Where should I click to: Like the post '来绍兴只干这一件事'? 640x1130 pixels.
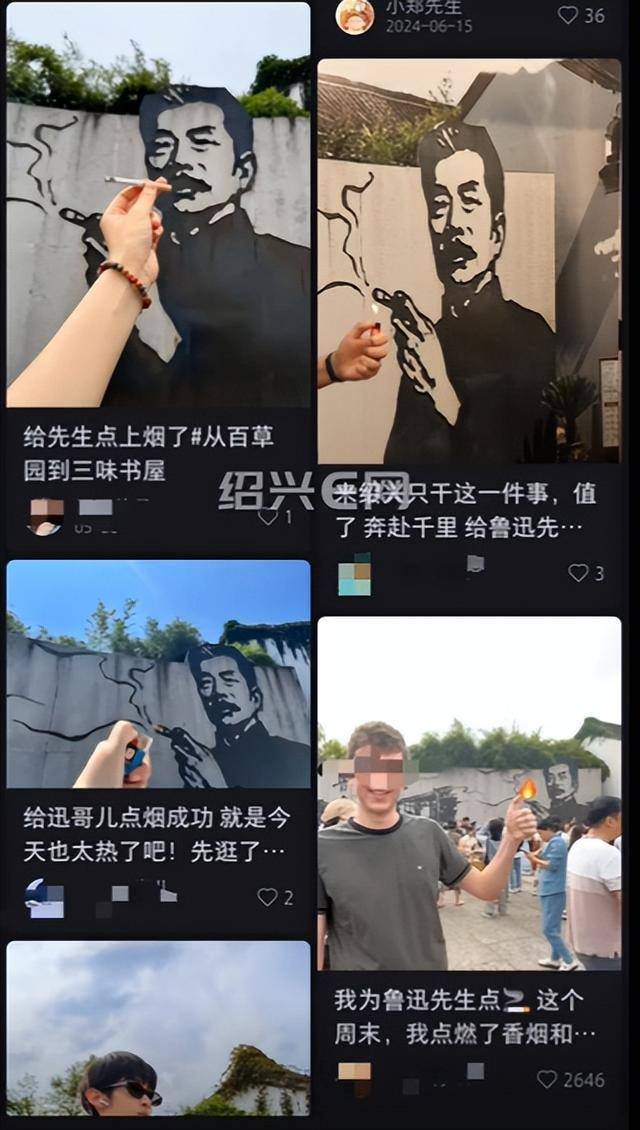[578, 573]
